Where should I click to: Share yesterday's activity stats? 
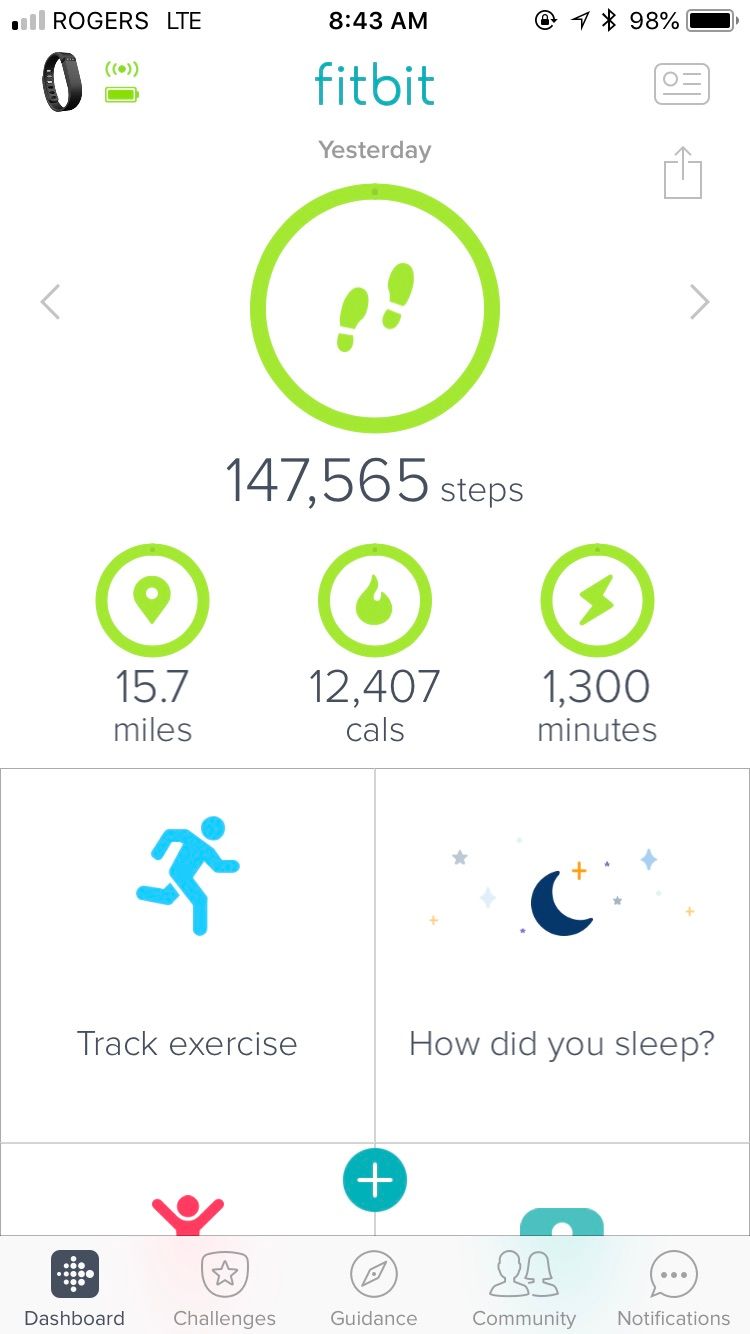pyautogui.click(x=683, y=173)
